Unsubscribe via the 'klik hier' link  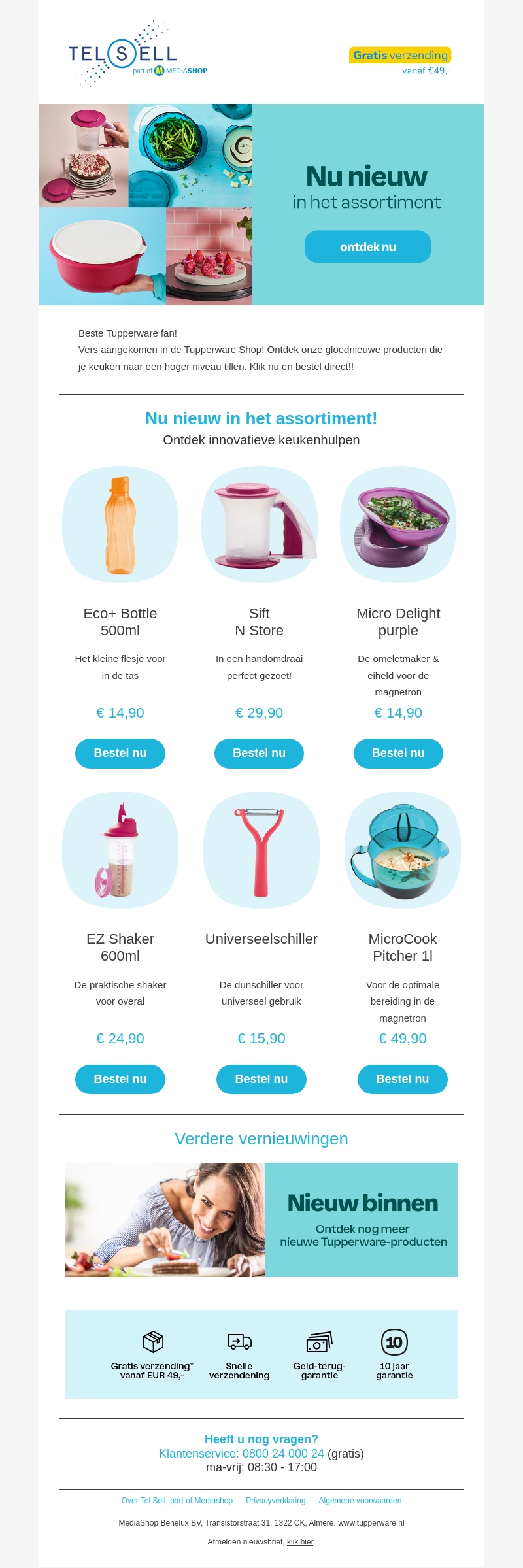(x=300, y=1541)
